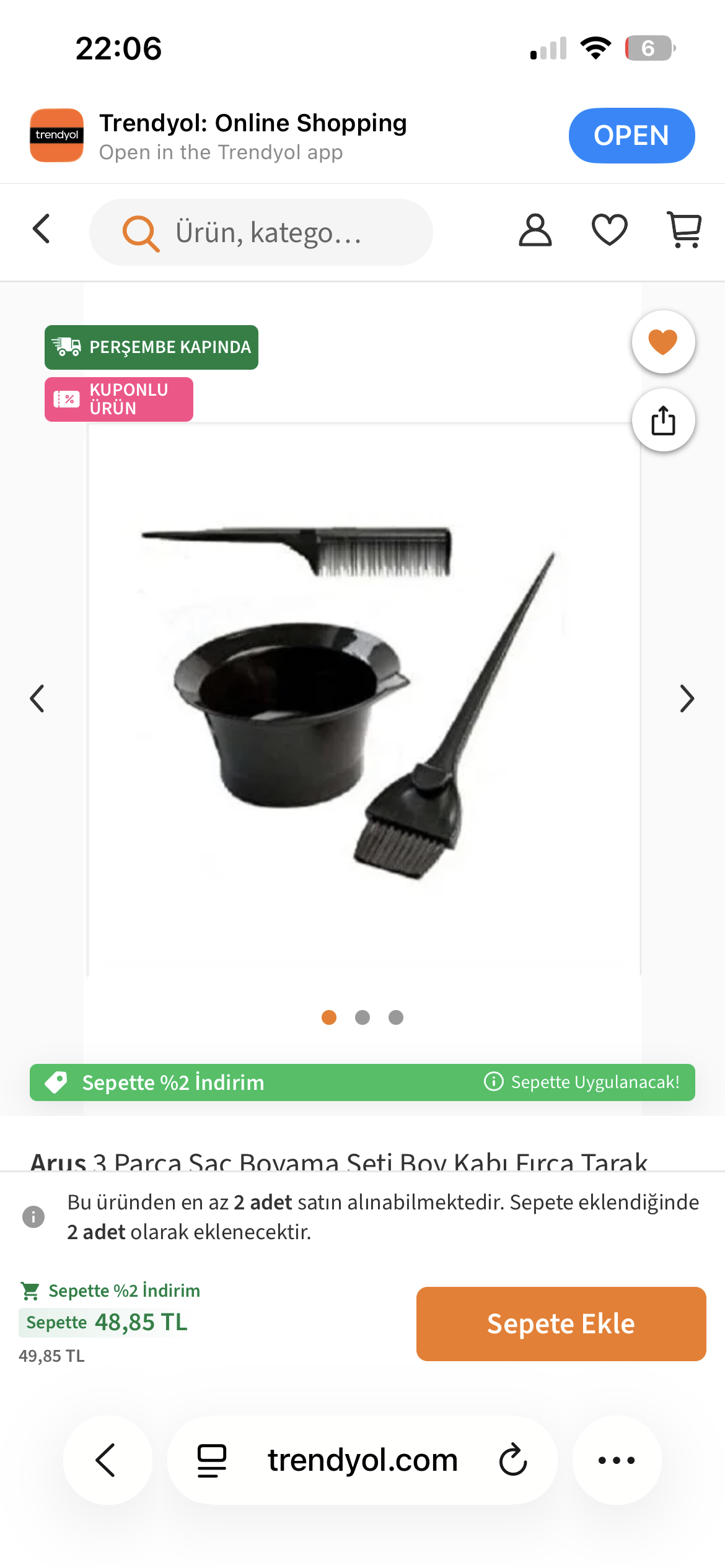The width and height of the screenshot is (725, 1568).
Task: Open the account profile icon
Action: pos(535,230)
